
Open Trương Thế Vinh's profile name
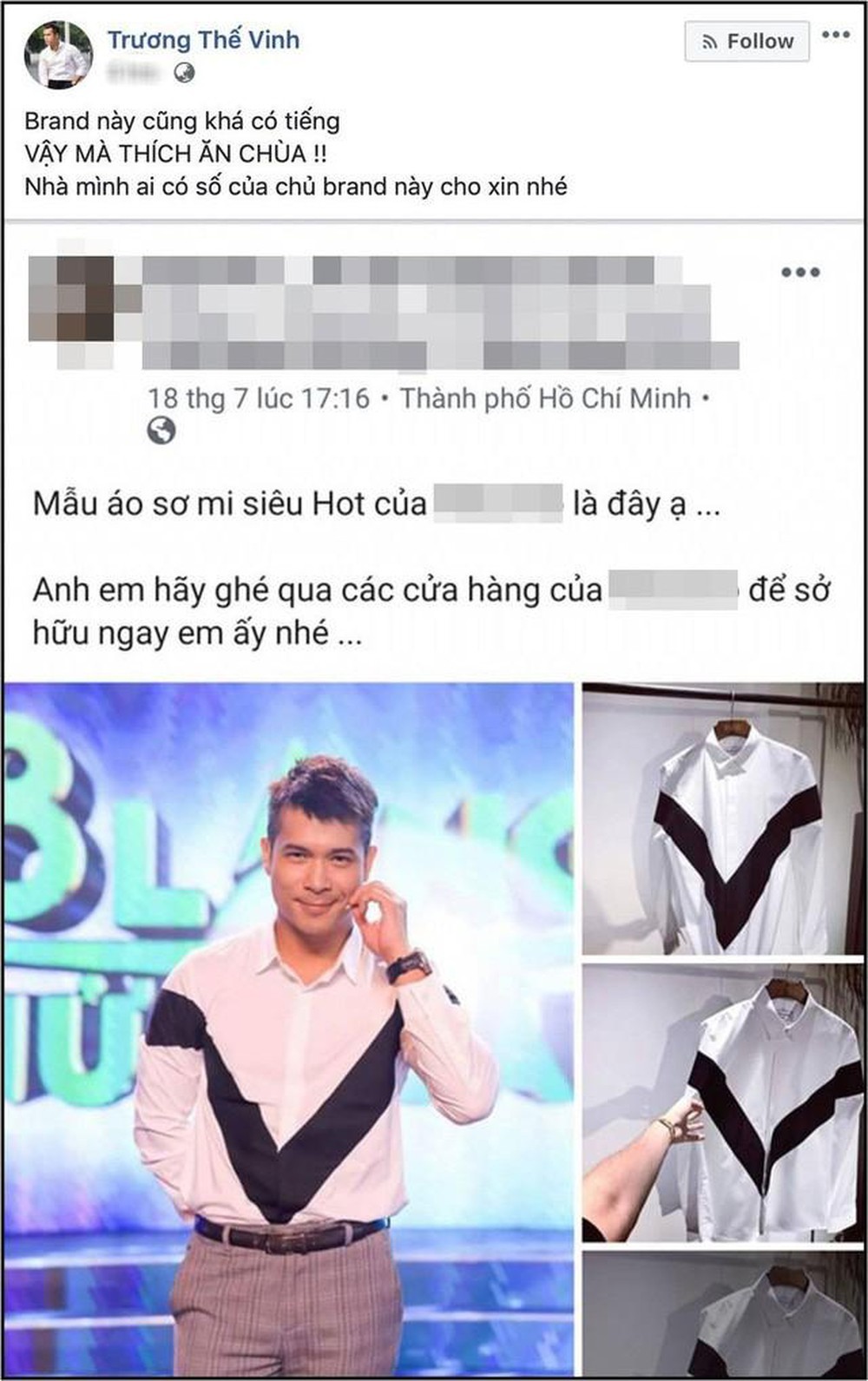pyautogui.click(x=203, y=40)
